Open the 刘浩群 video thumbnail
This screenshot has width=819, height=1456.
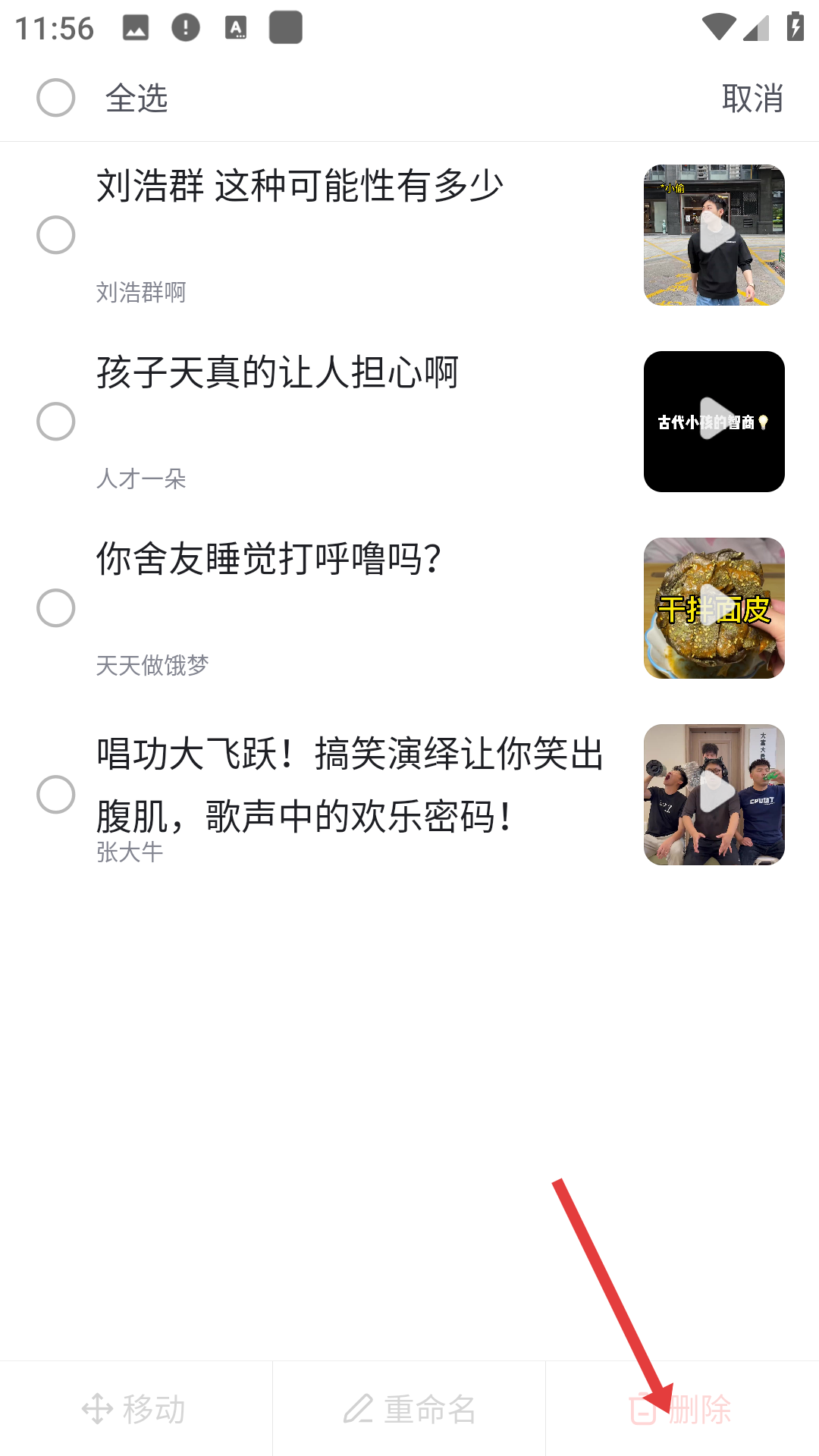click(714, 235)
